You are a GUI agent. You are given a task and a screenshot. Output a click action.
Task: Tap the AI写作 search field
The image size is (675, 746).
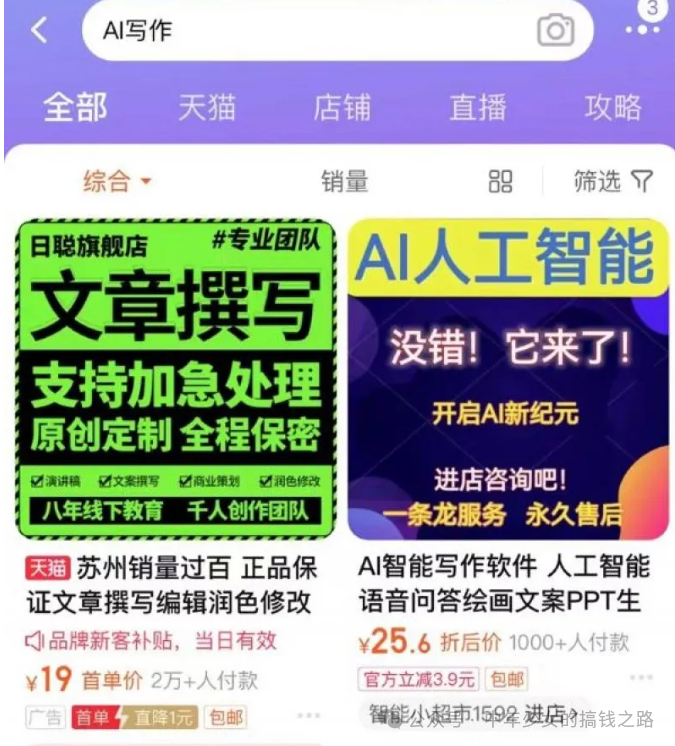pos(300,30)
